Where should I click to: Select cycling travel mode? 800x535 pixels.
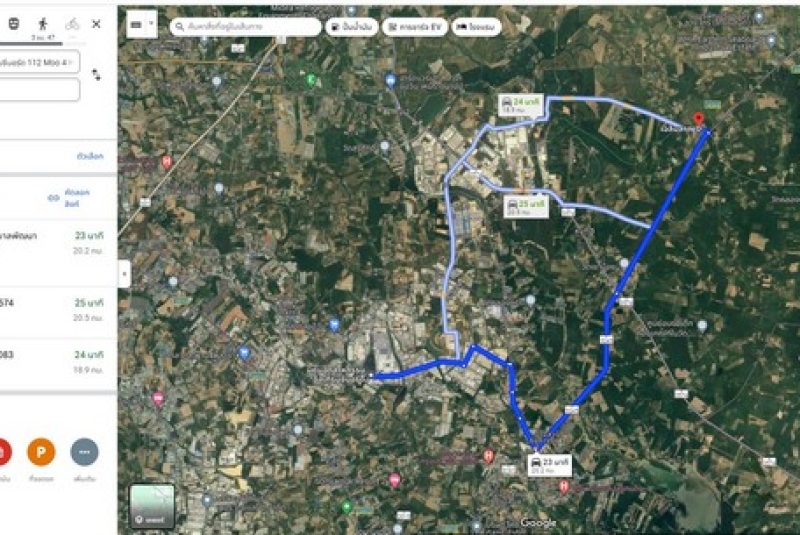tap(72, 24)
